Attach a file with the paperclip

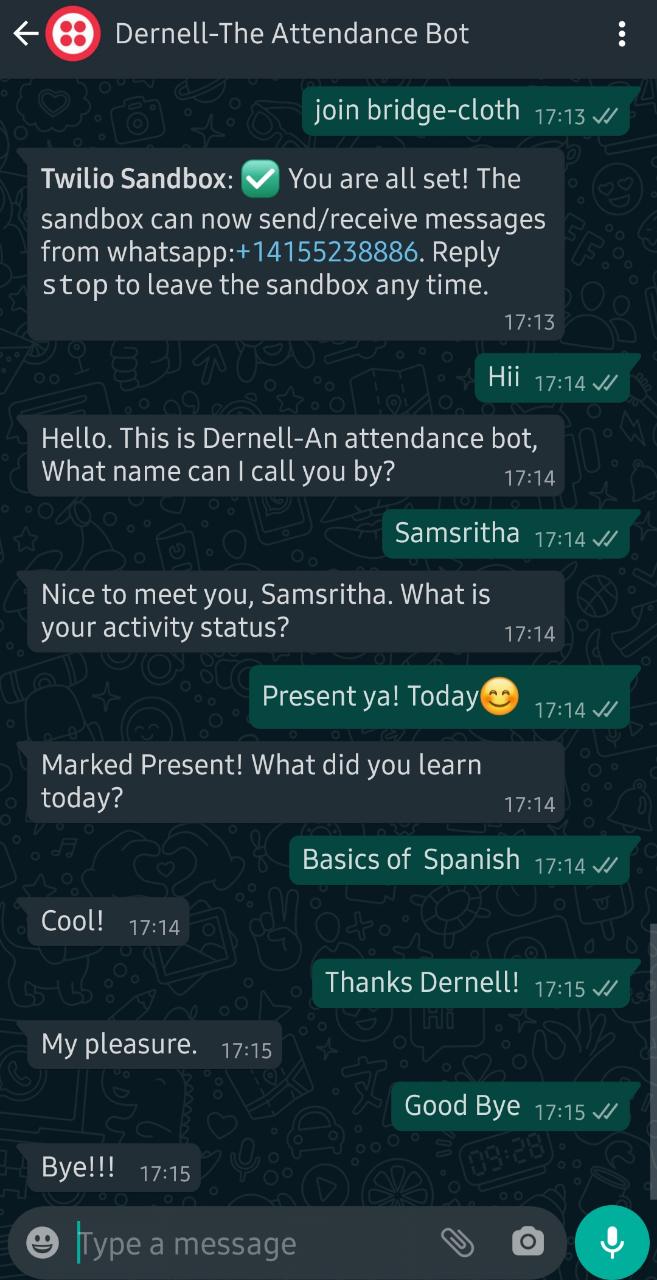click(457, 1242)
